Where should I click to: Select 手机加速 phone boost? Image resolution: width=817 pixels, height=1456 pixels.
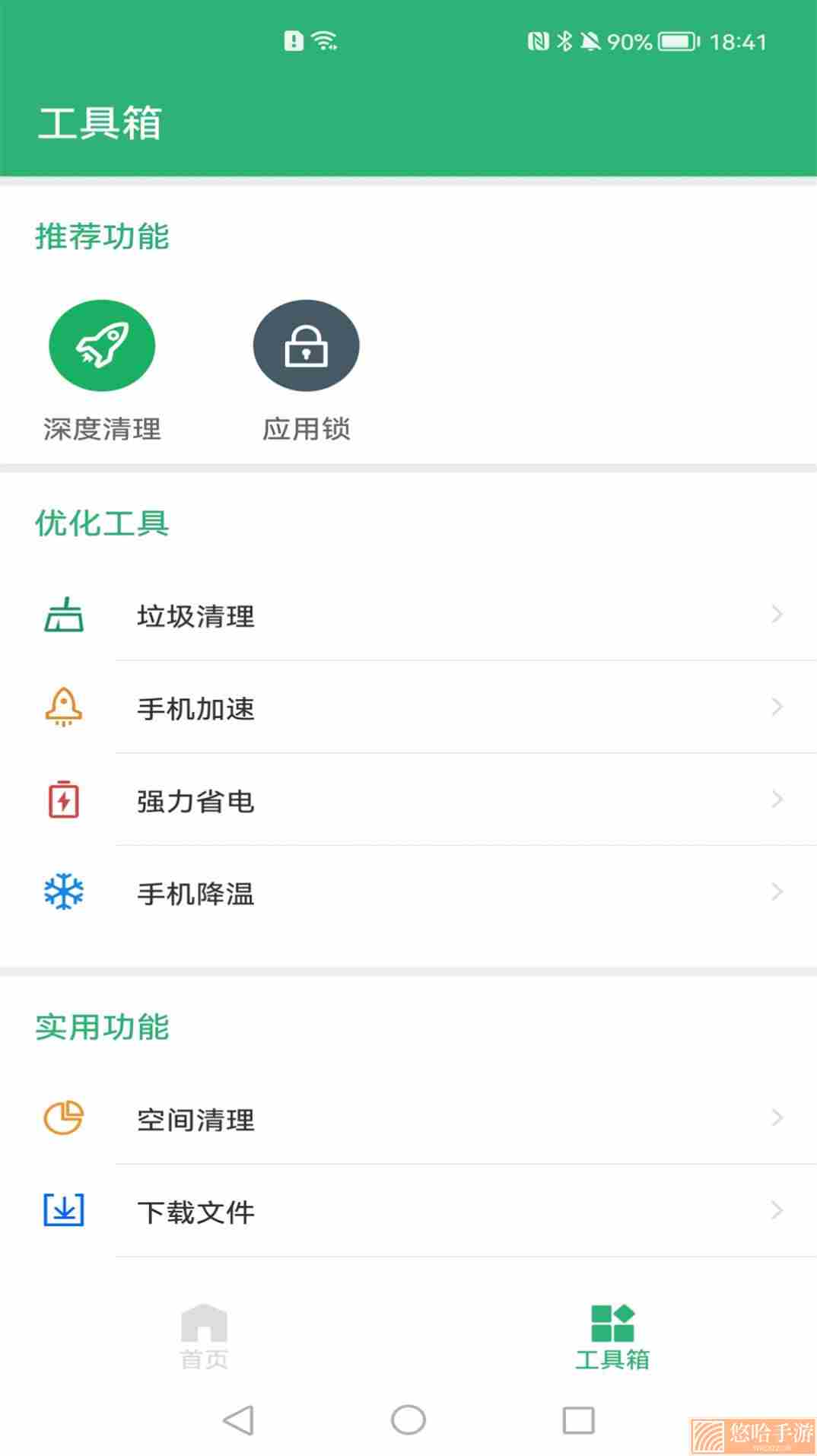pyautogui.click(x=408, y=707)
